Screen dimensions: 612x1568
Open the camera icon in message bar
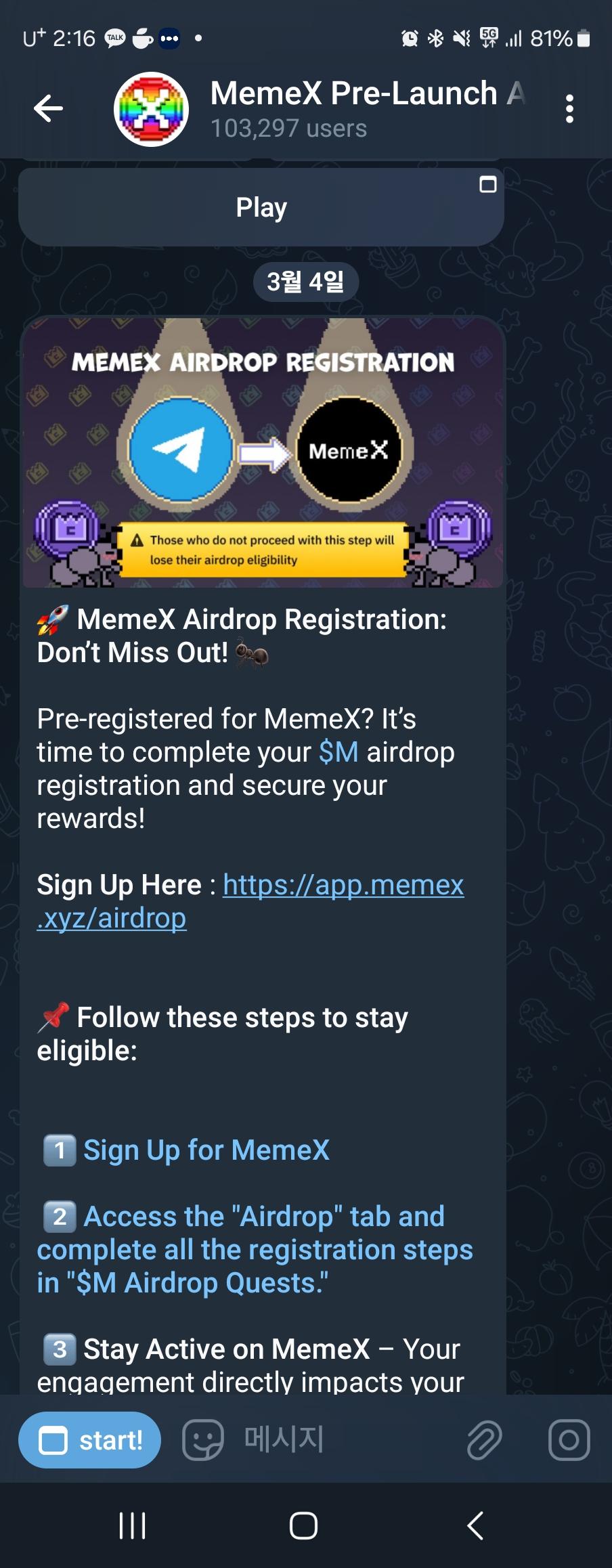pyautogui.click(x=569, y=1440)
